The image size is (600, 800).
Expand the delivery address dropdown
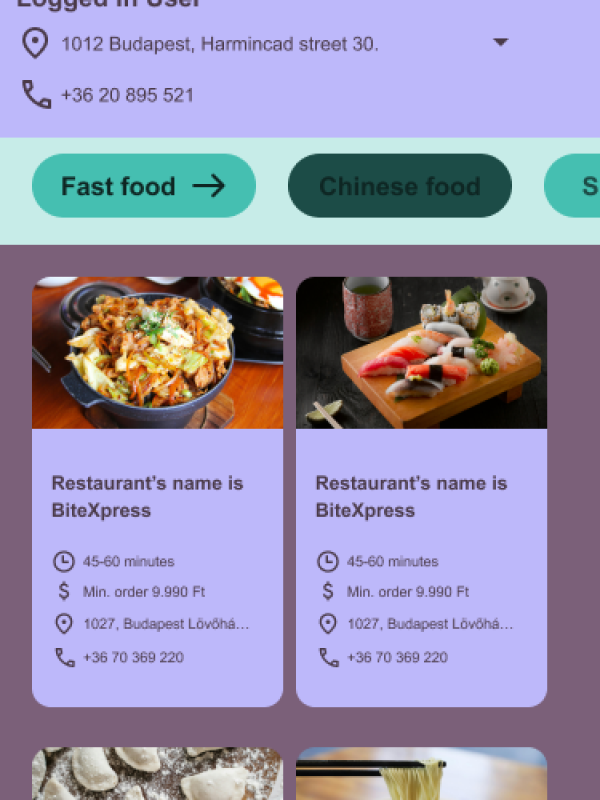[x=501, y=43]
